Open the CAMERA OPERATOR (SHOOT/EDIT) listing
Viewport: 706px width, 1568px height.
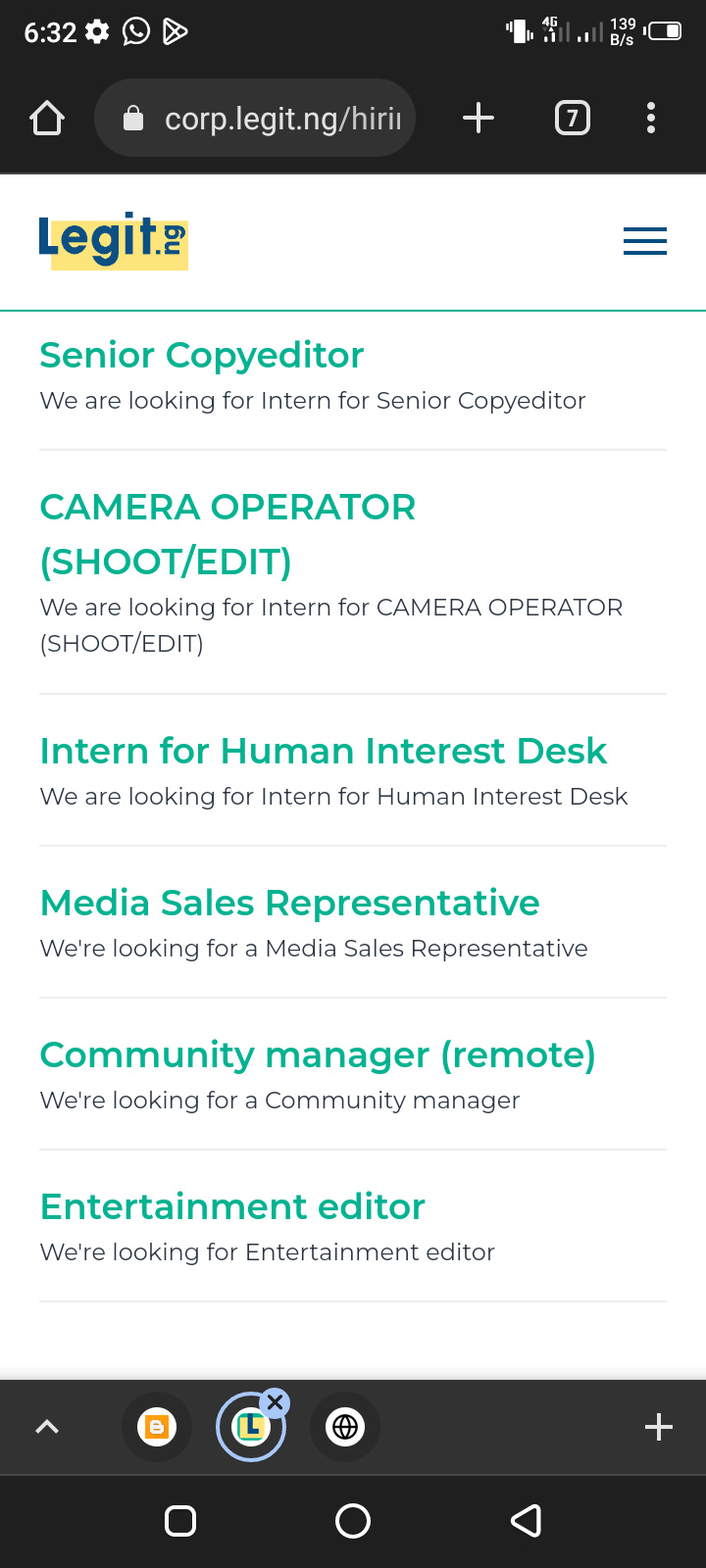227,534
